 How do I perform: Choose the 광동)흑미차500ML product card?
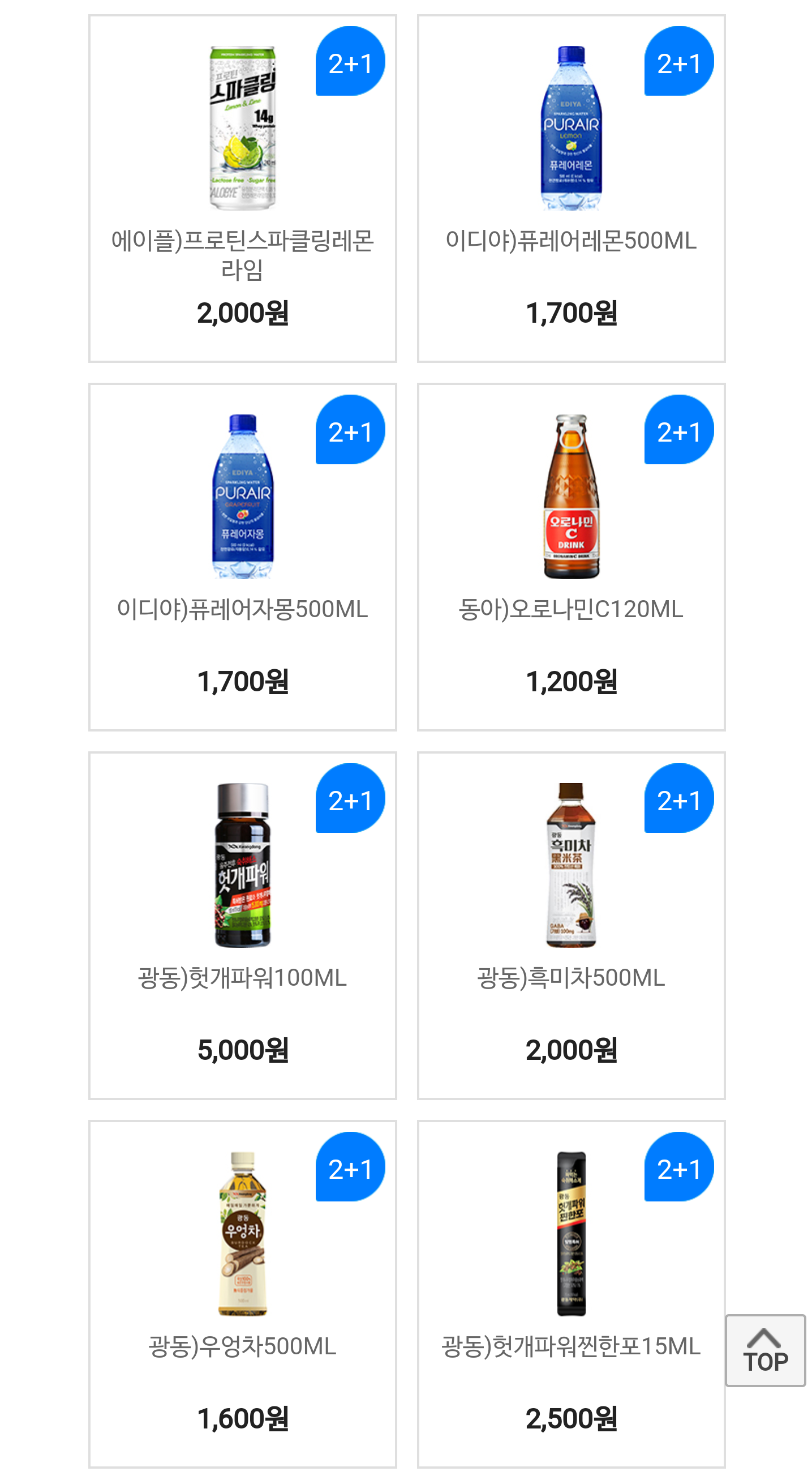point(571,925)
